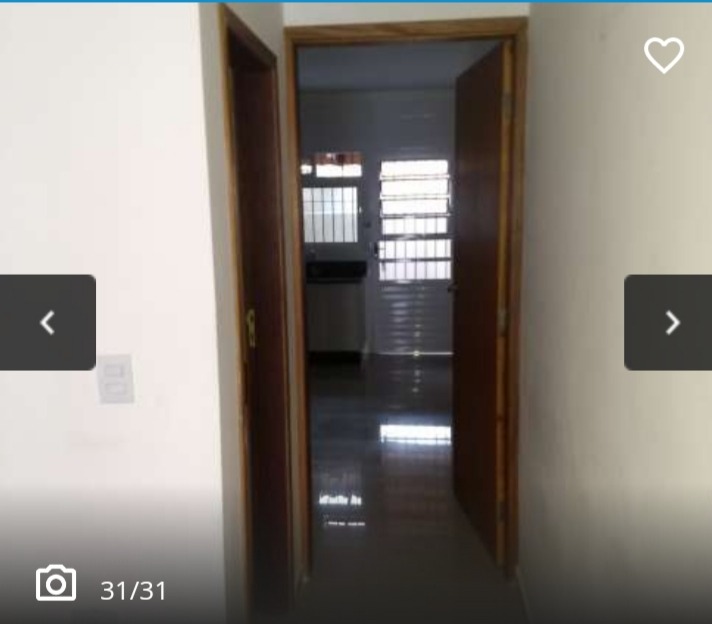This screenshot has width=712, height=624.
Task: Go to the previous photo
Action: click(47, 322)
